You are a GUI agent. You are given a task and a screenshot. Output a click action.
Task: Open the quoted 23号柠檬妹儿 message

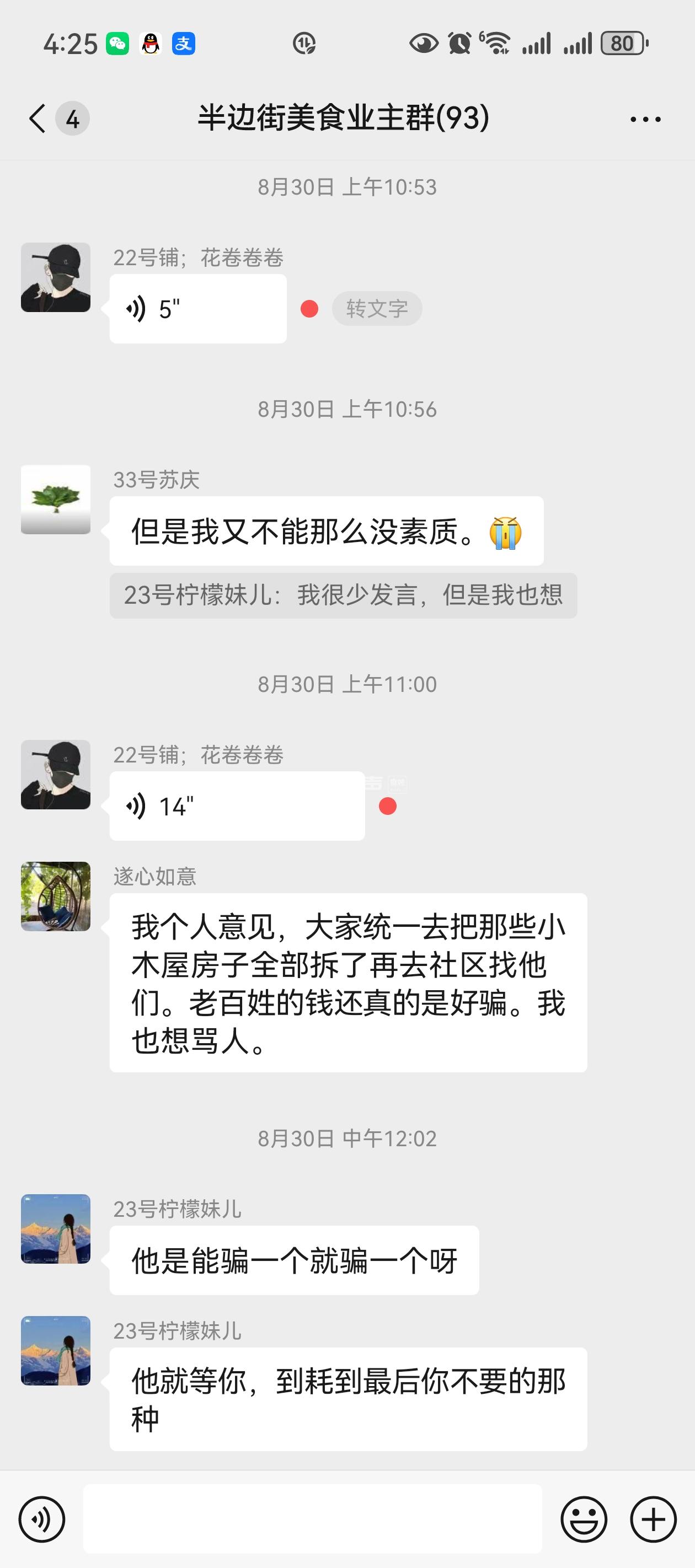(x=343, y=595)
